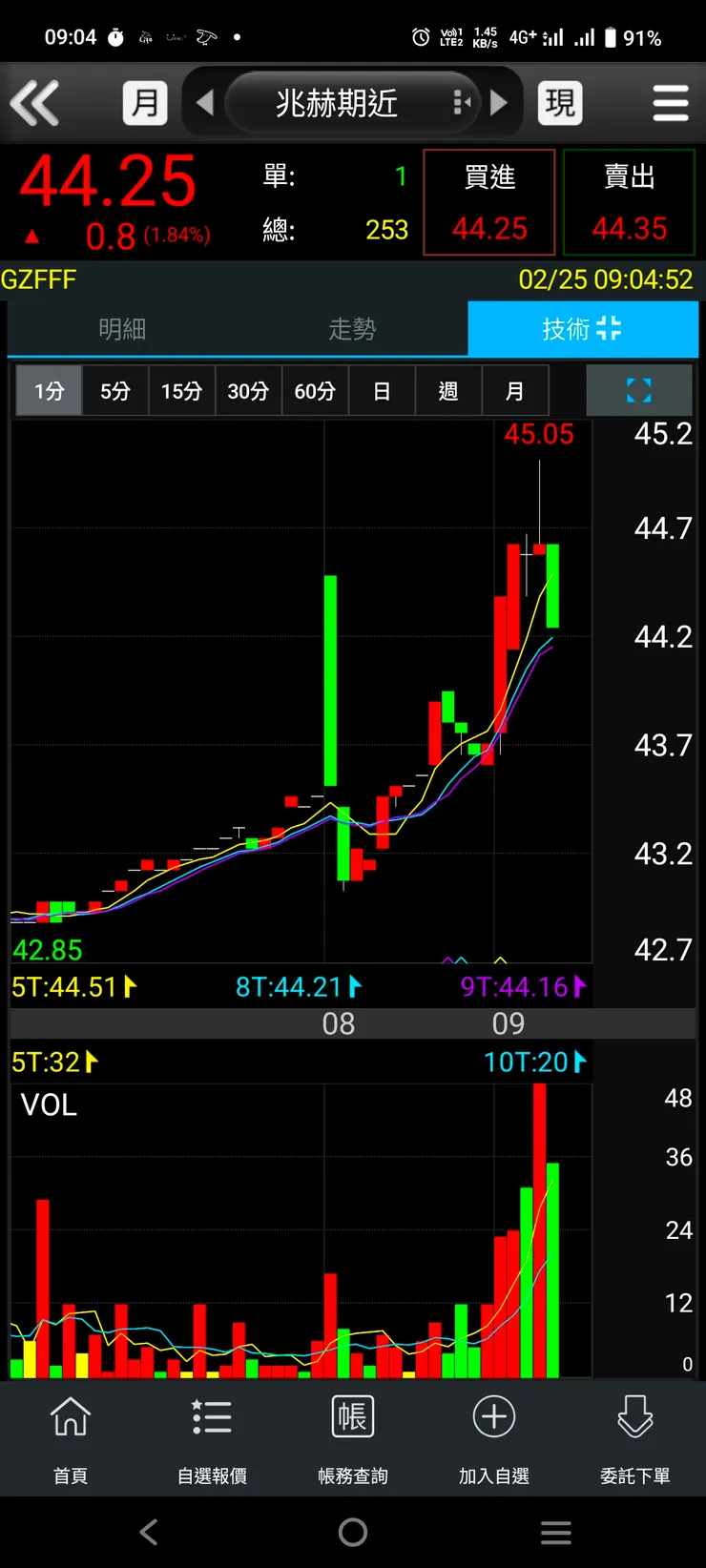The image size is (706, 1568).
Task: Tap the 月 contract month button
Action: 145,103
